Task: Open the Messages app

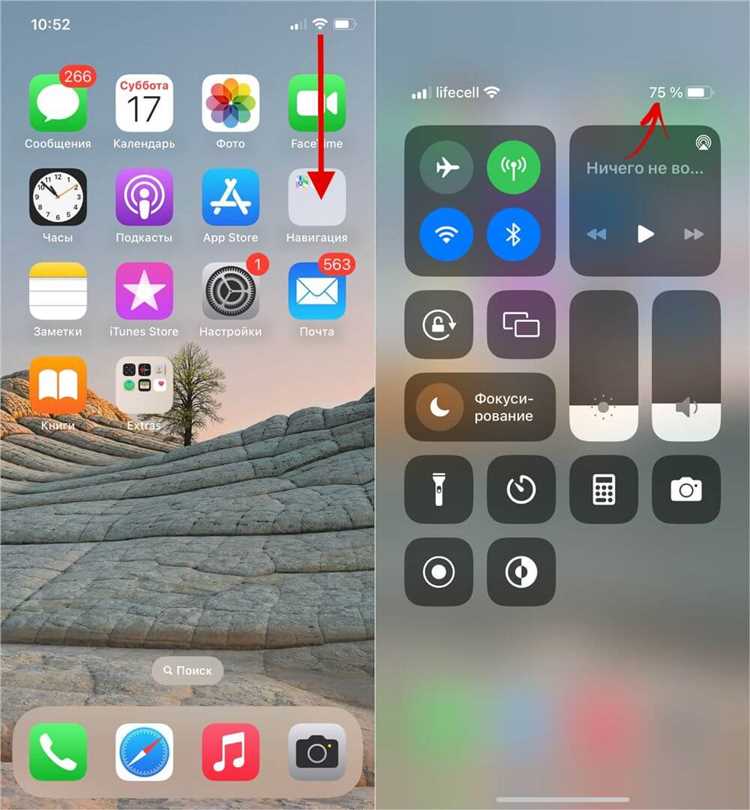Action: click(x=58, y=103)
